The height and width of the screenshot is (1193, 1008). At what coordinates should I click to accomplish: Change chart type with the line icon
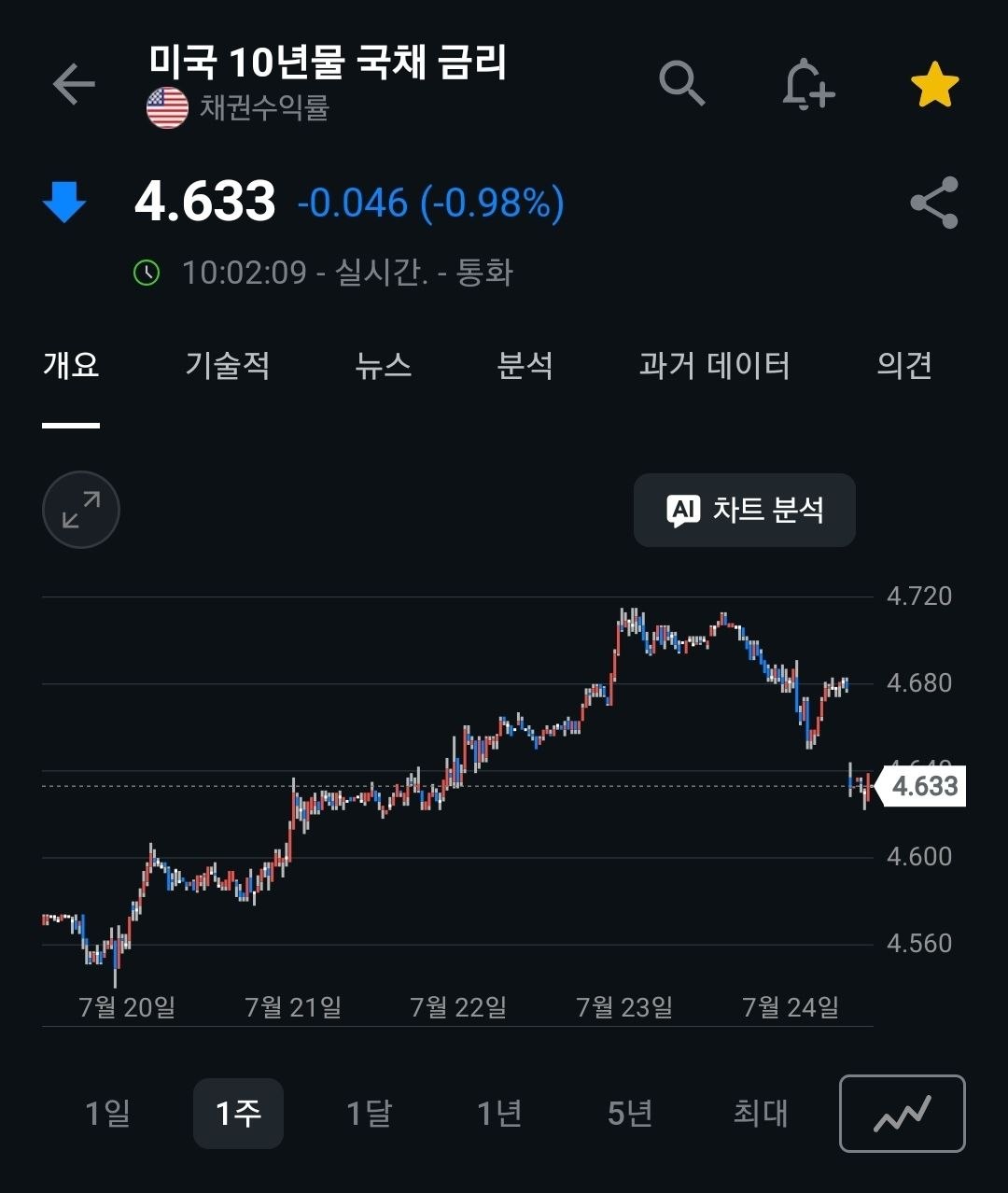coord(903,1113)
